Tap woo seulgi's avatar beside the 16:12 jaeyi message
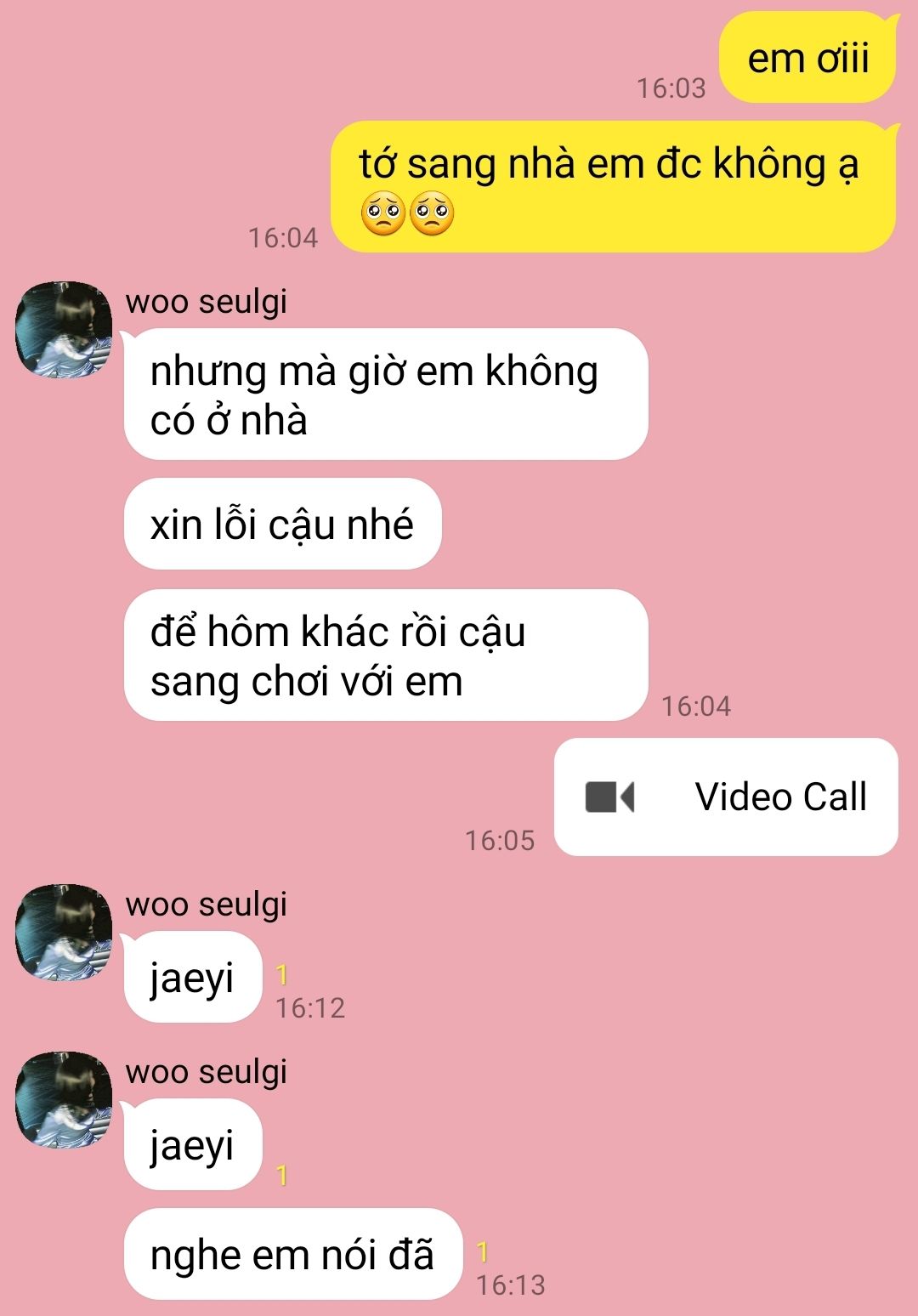 (x=64, y=932)
